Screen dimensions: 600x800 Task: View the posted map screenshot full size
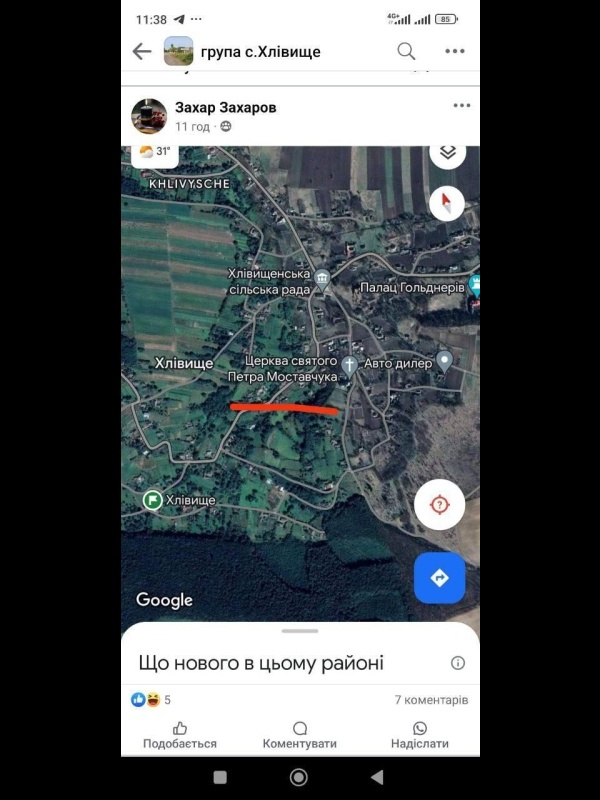(300, 400)
